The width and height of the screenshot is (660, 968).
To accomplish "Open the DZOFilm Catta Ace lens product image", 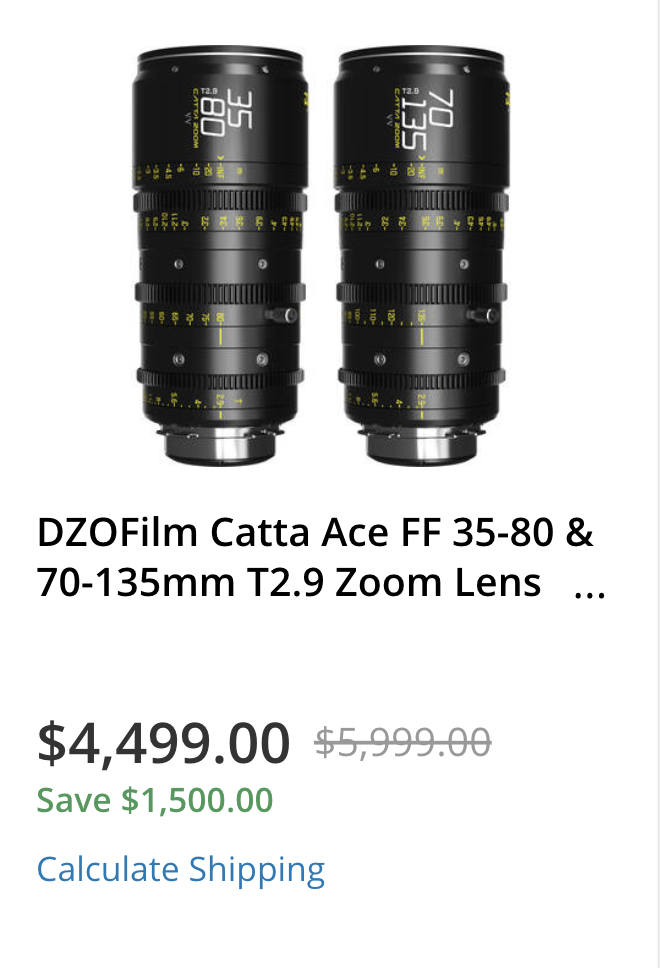I will coord(323,255).
